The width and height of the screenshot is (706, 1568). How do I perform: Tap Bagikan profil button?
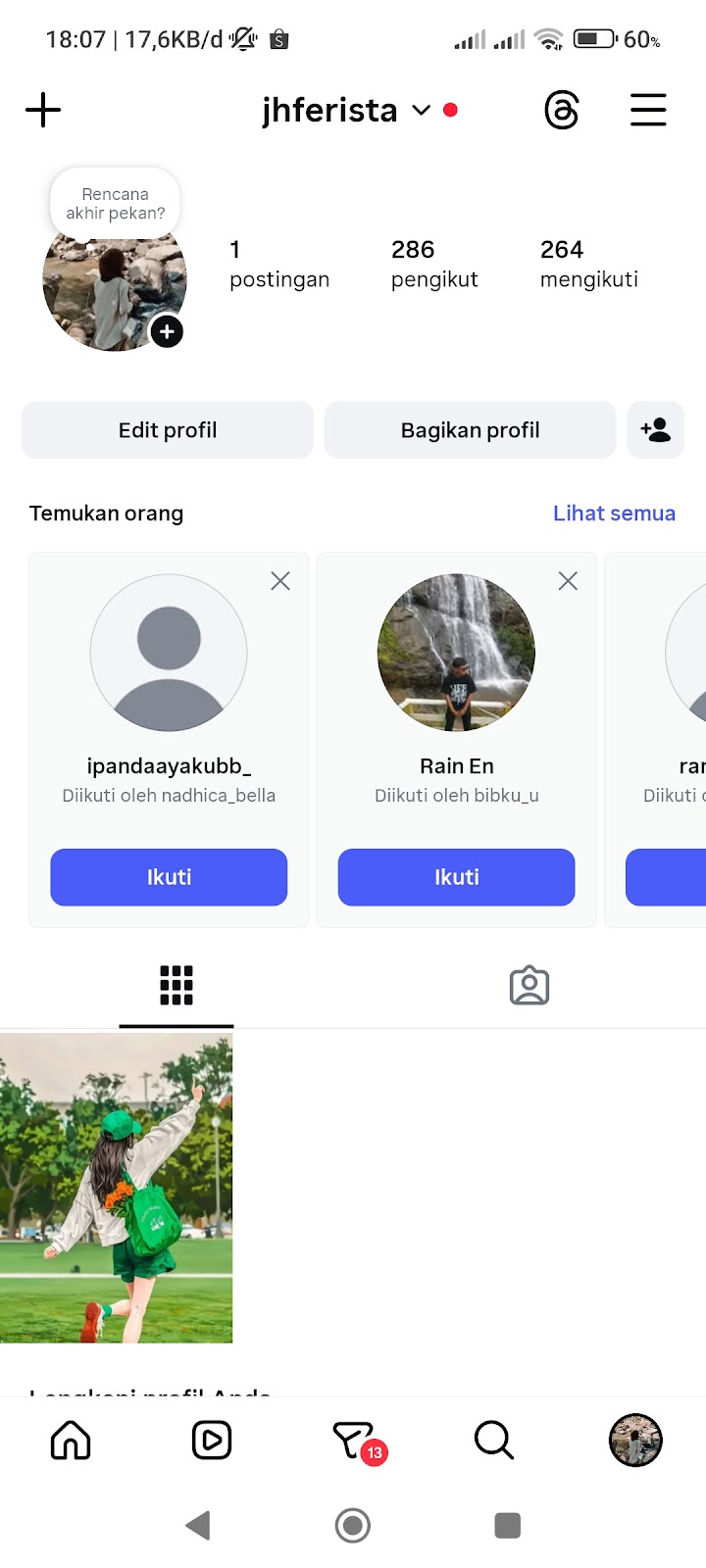[x=470, y=430]
